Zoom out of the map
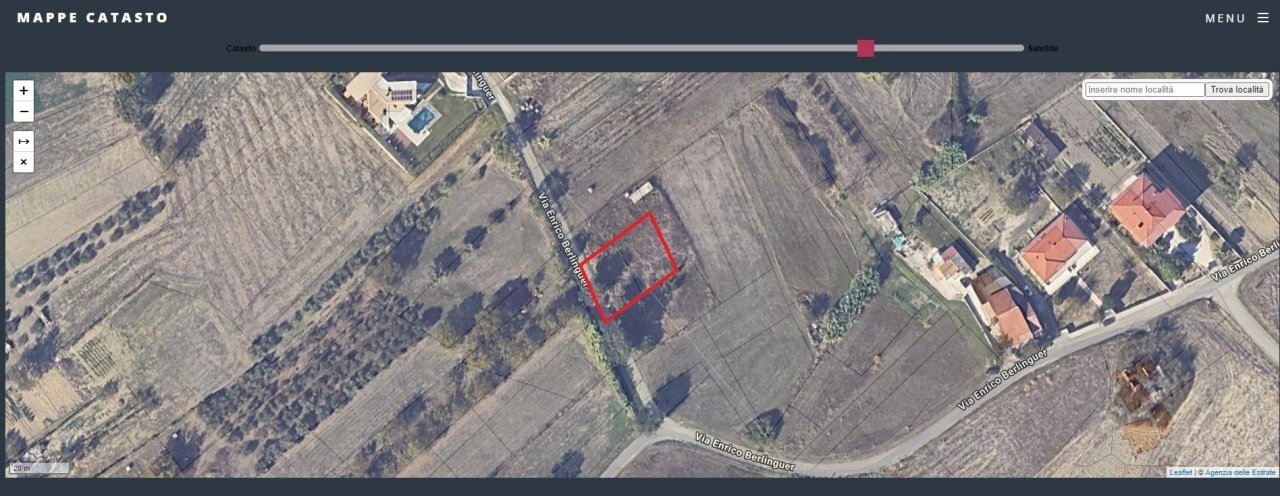This screenshot has height=496, width=1280. point(24,111)
